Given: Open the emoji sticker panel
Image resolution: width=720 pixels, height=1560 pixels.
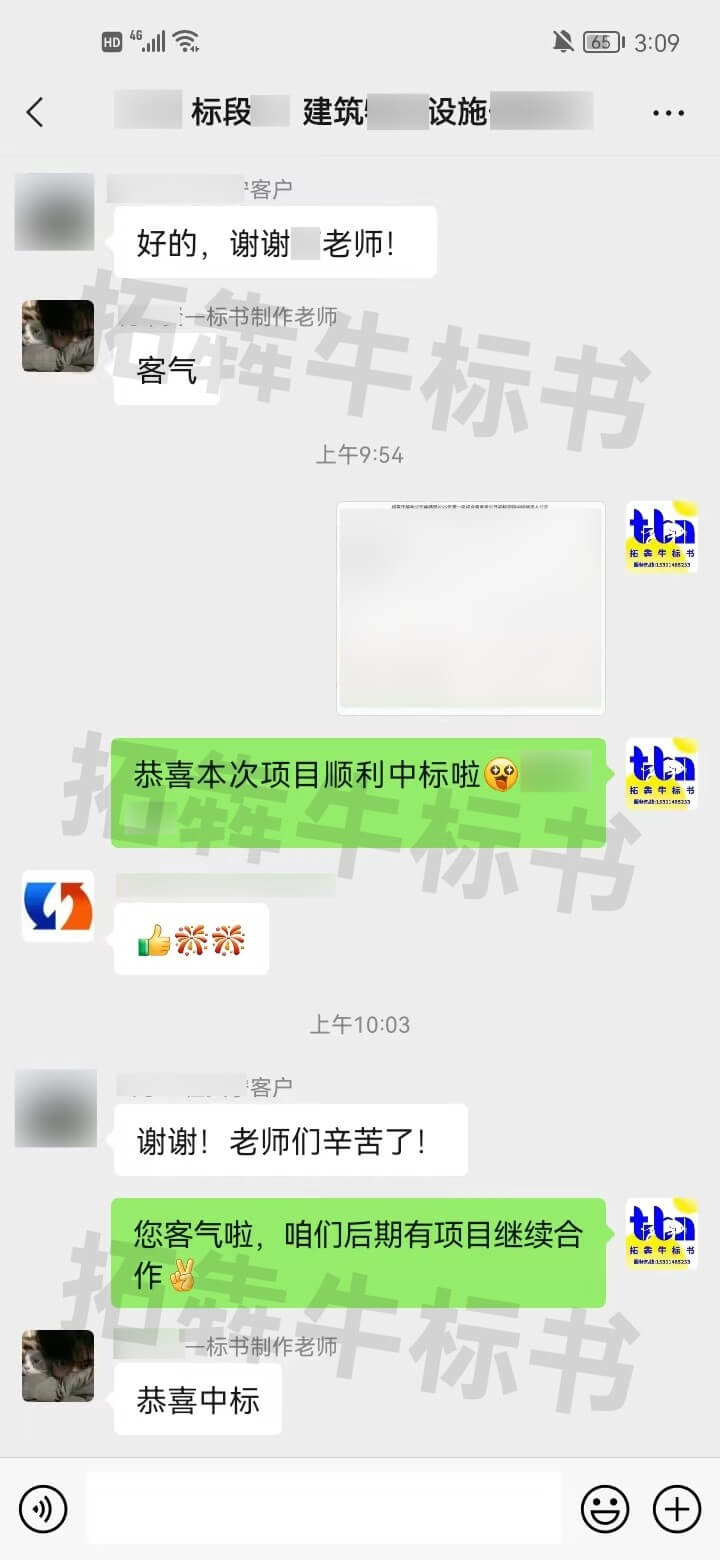Looking at the screenshot, I should pos(605,1508).
